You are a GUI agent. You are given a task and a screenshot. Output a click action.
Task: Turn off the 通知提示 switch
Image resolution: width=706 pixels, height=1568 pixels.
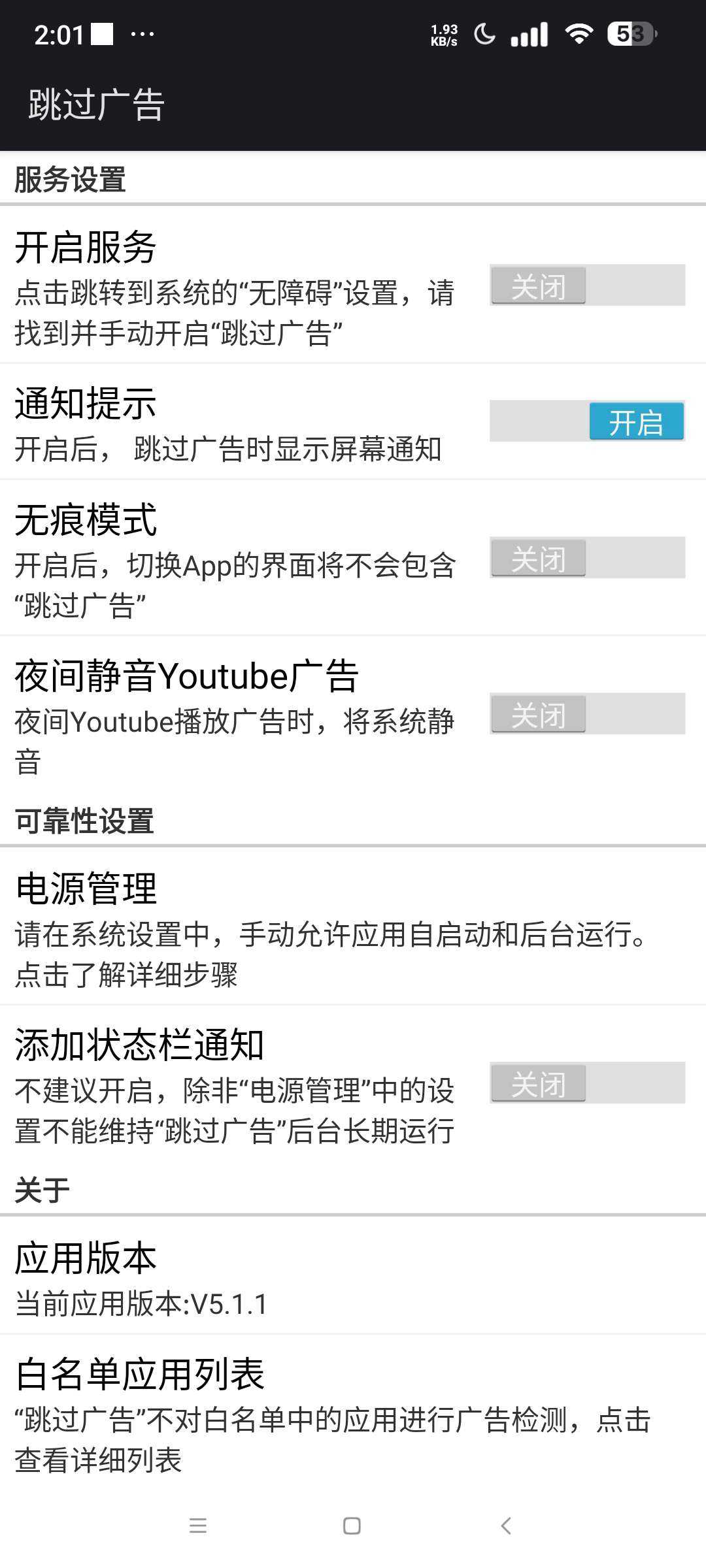pyautogui.click(x=587, y=421)
